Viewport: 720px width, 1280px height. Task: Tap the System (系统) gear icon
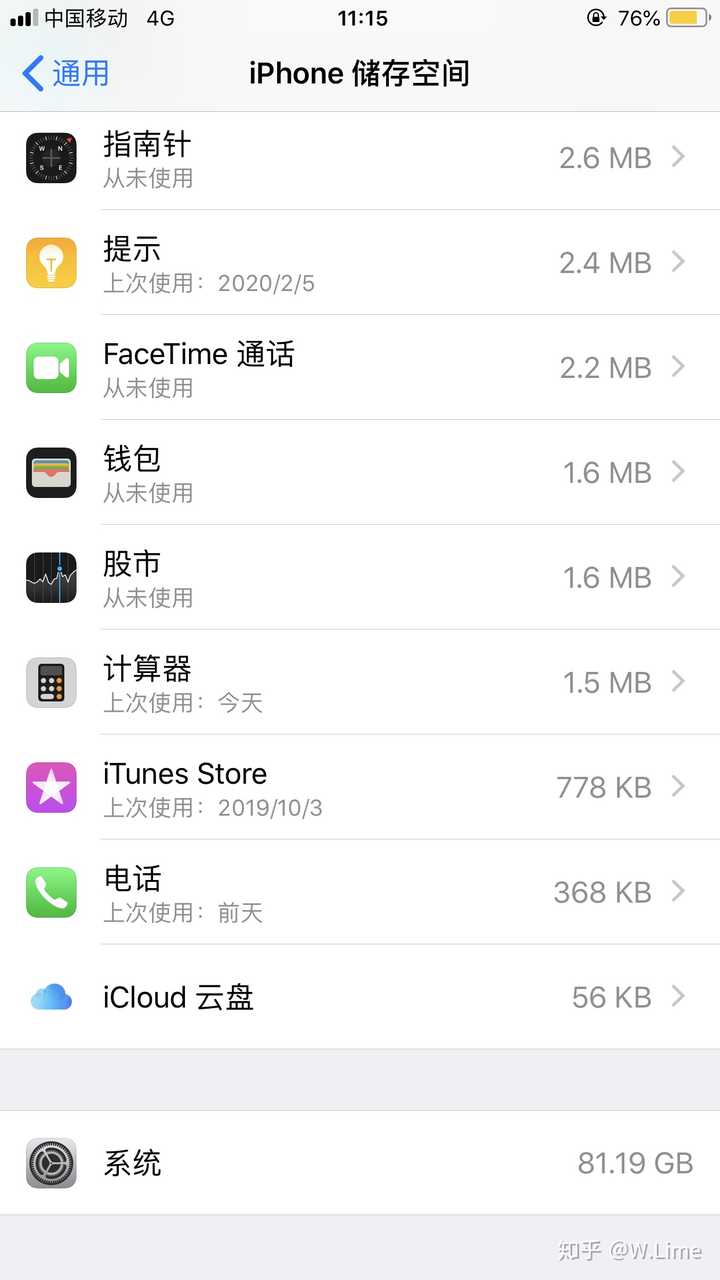click(51, 1162)
